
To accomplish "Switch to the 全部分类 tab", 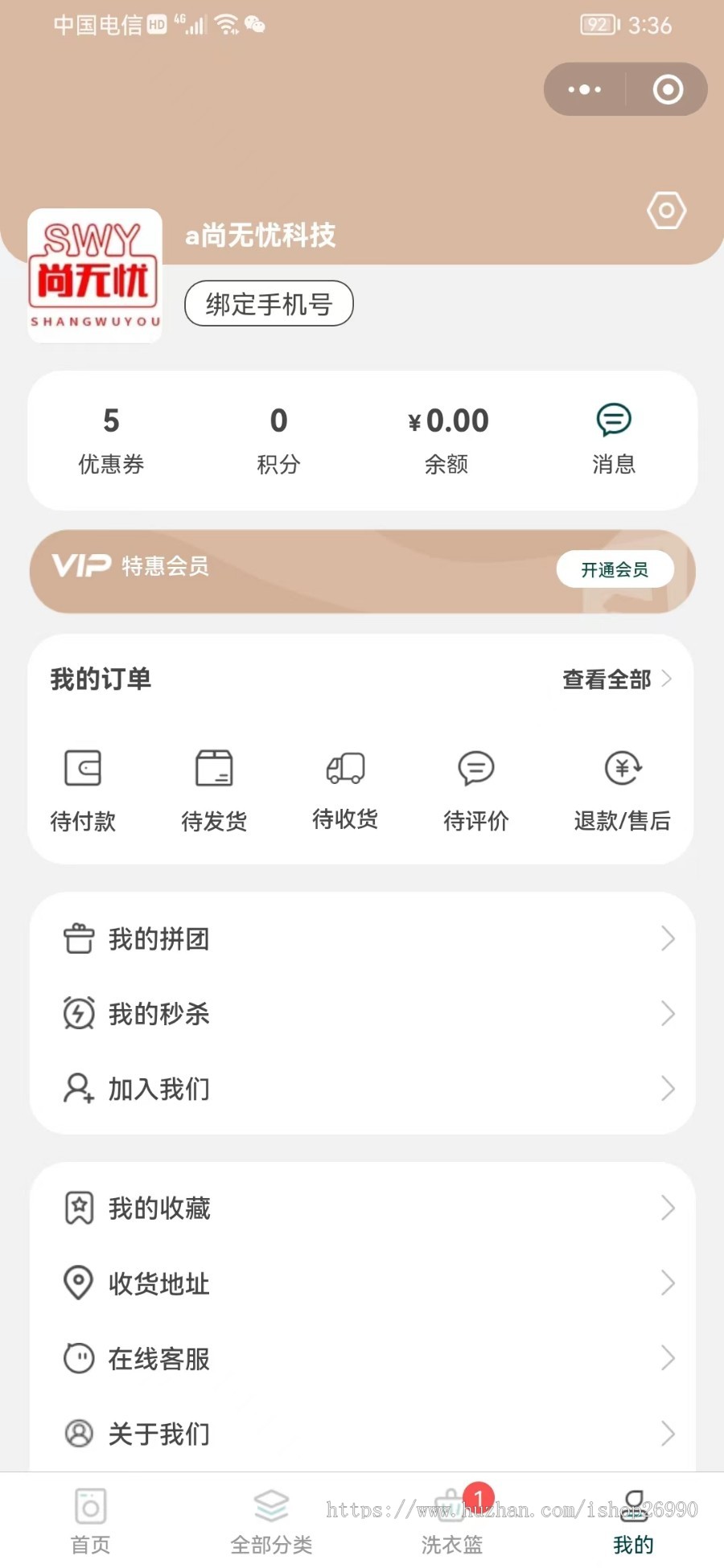I will coord(271,1520).
